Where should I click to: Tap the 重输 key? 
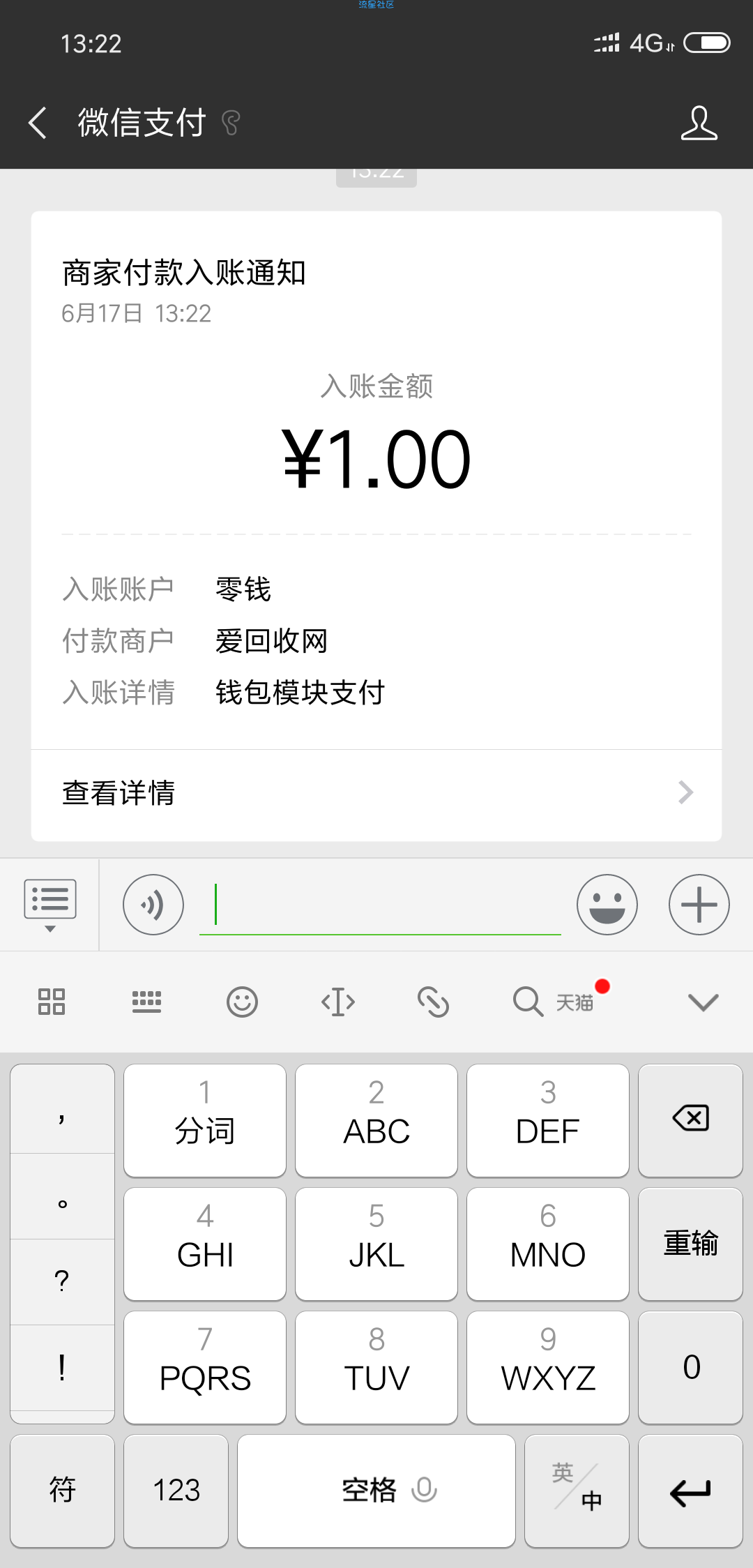point(690,1244)
